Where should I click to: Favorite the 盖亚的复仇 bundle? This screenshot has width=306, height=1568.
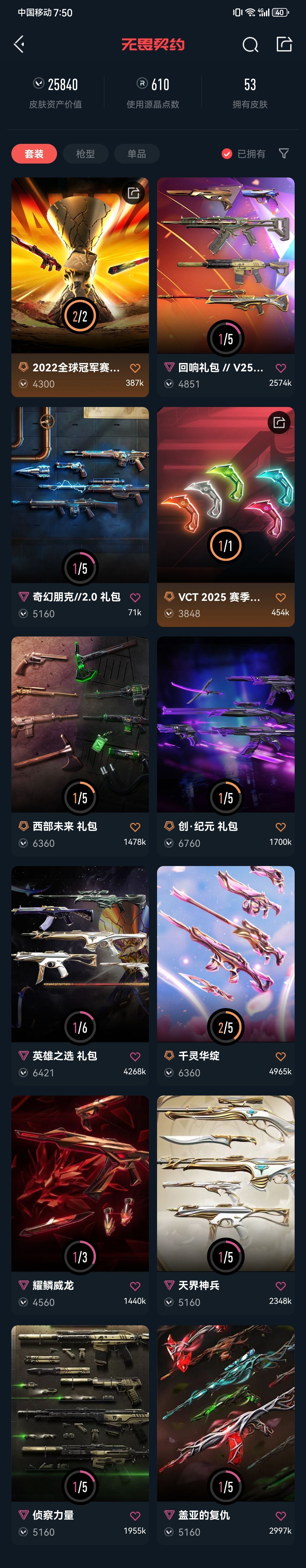(280, 1515)
